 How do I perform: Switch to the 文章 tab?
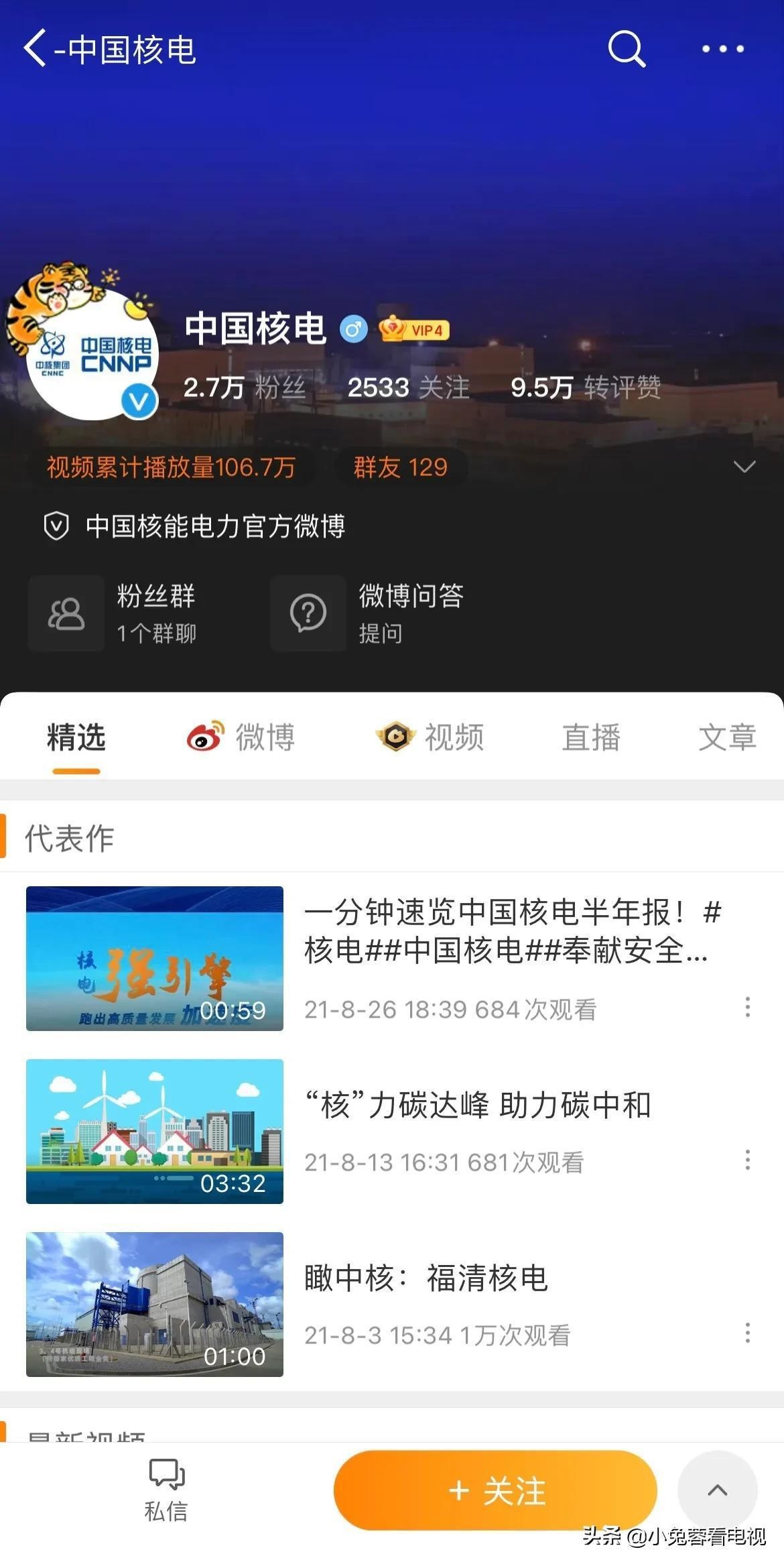727,737
